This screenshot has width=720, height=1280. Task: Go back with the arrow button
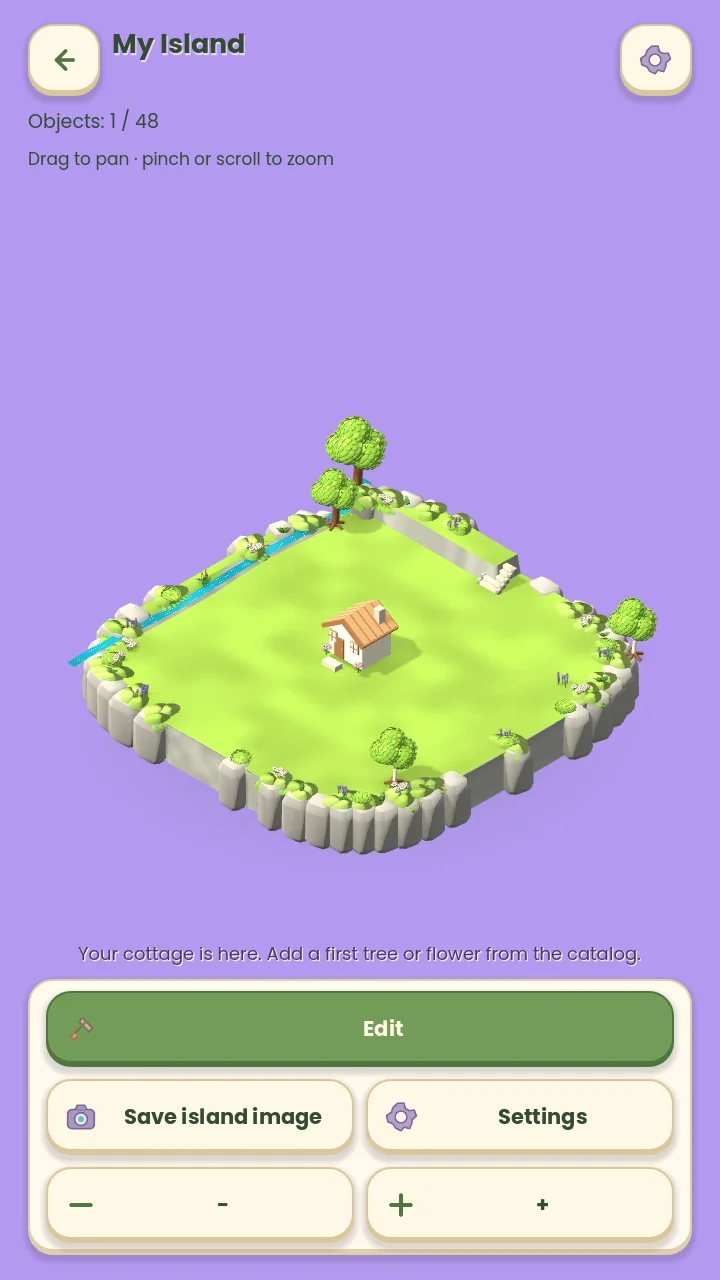pyautogui.click(x=64, y=60)
